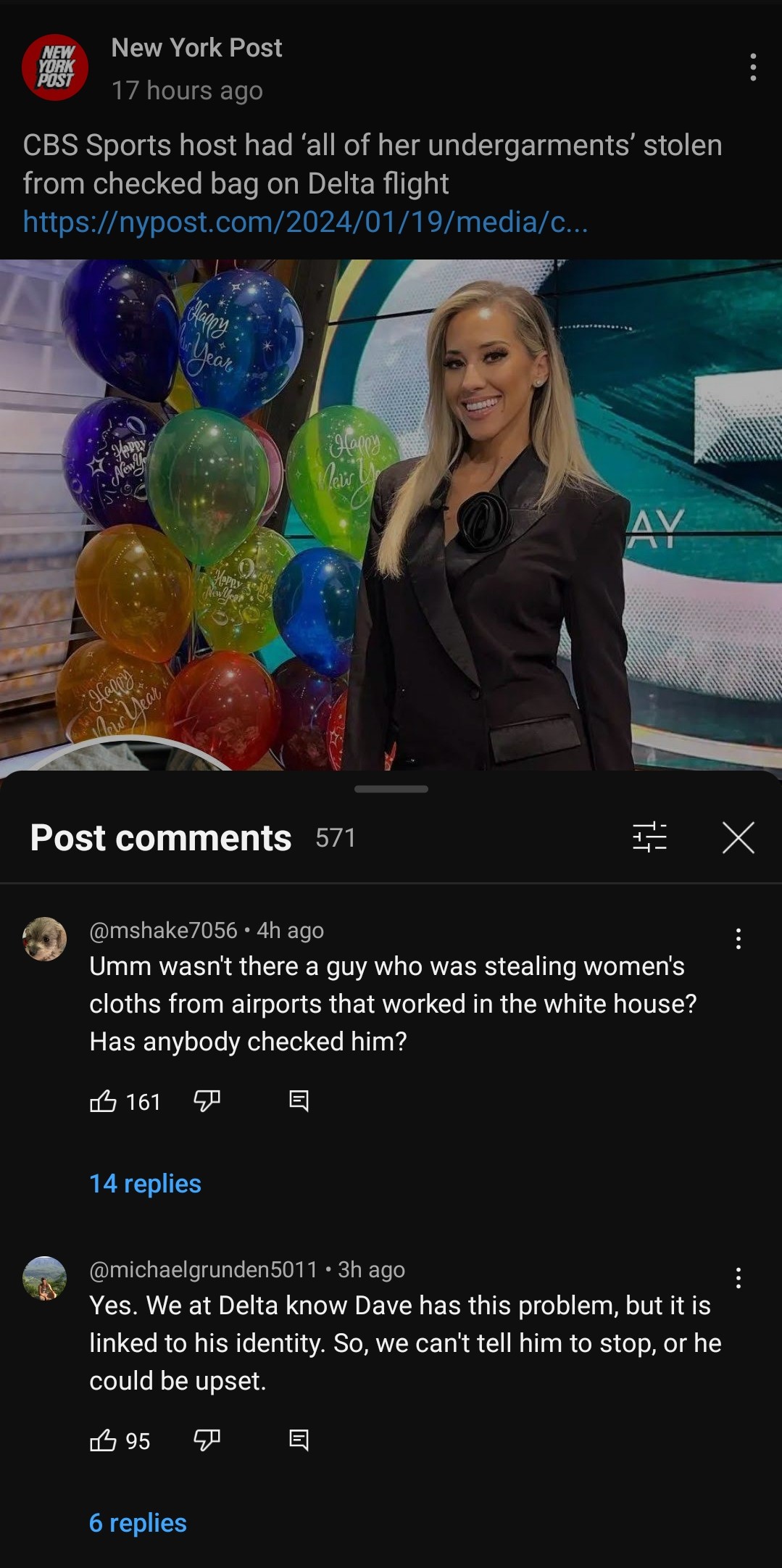Image resolution: width=782 pixels, height=1568 pixels.
Task: Dislike the comment by @mshake7056
Action: point(207,1101)
